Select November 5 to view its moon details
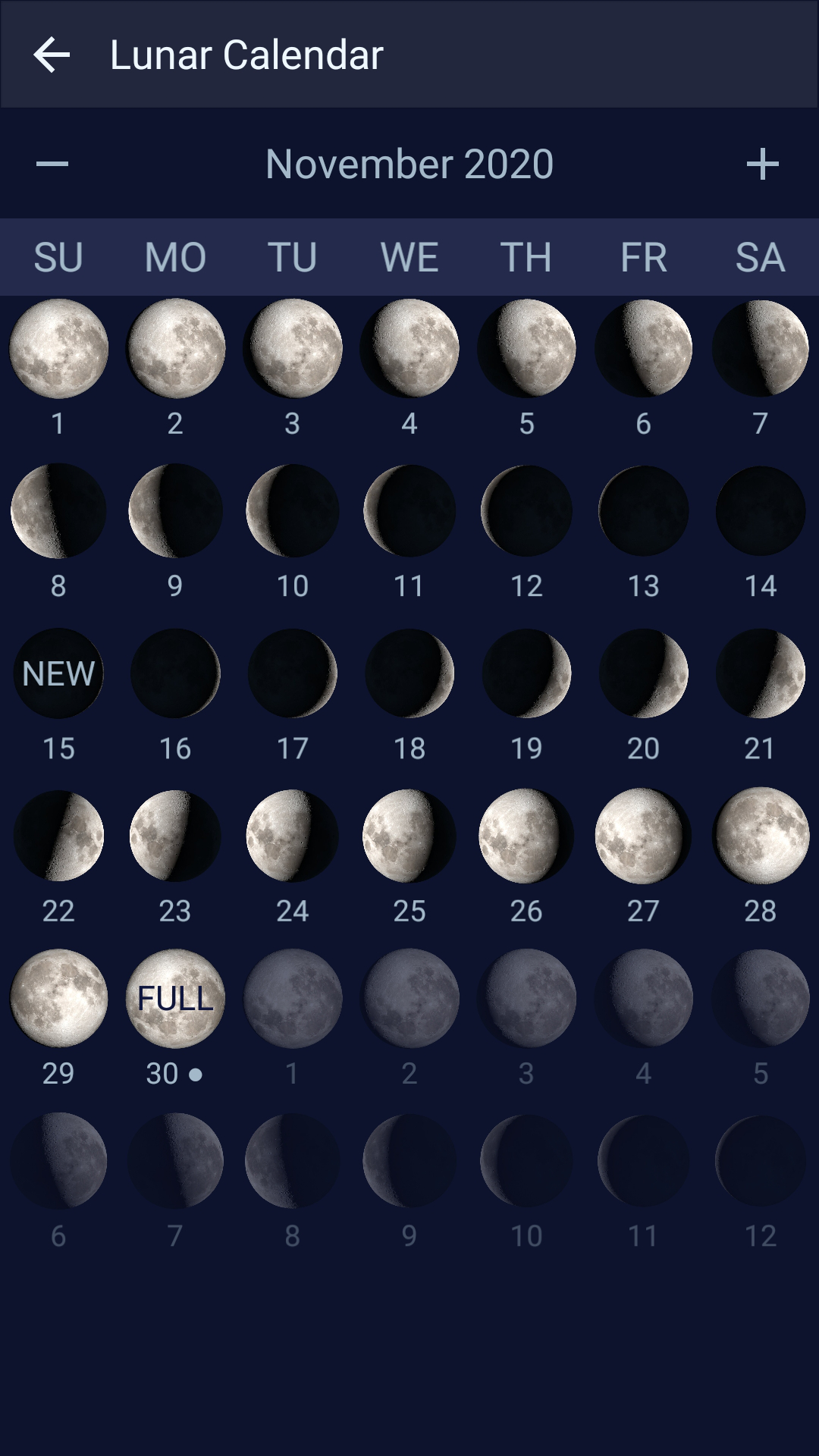 [x=526, y=347]
